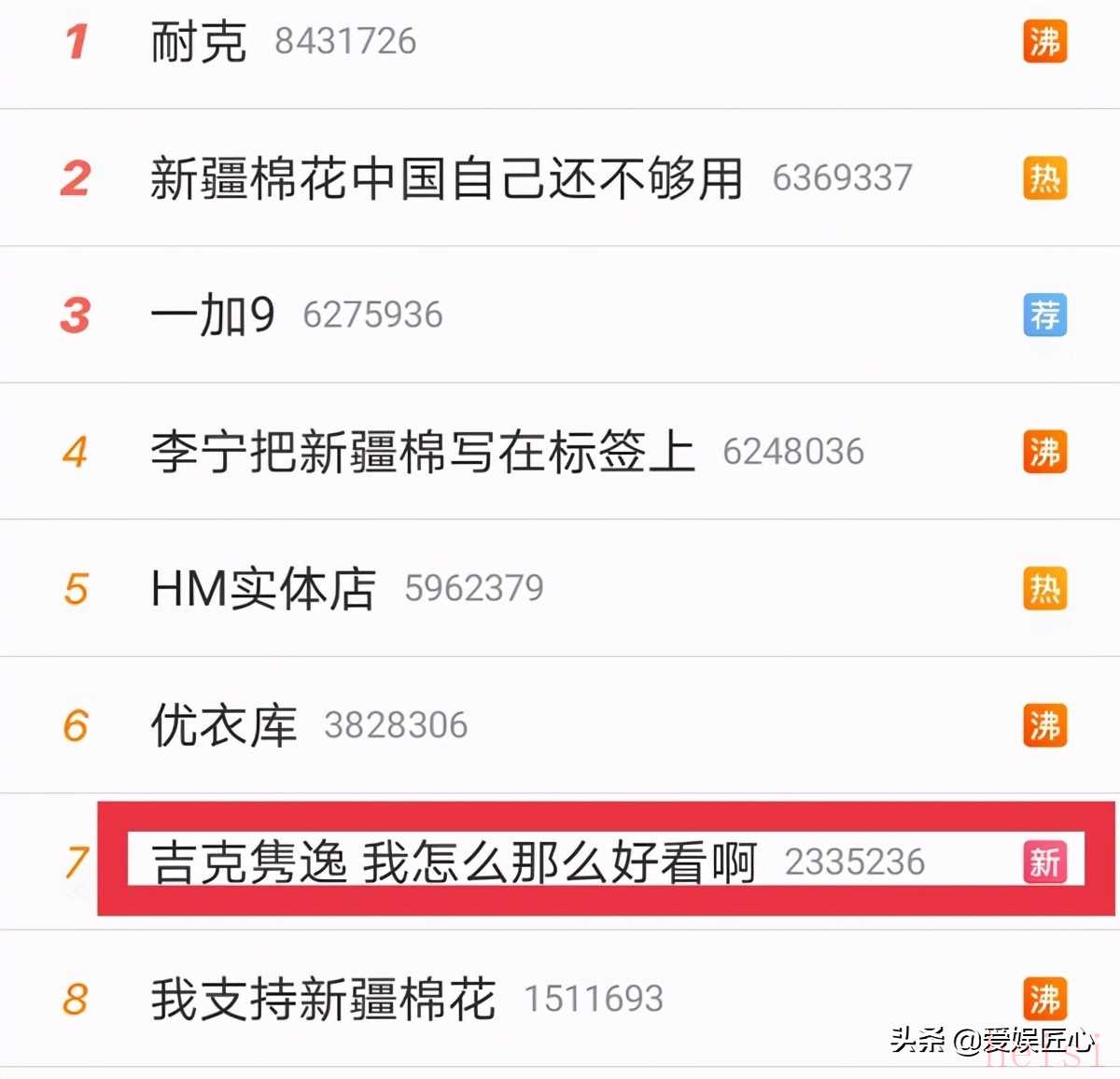1120x1079 pixels.
Task: Select the topic 新疆棉花中国自己还不够用
Action: click(x=446, y=178)
